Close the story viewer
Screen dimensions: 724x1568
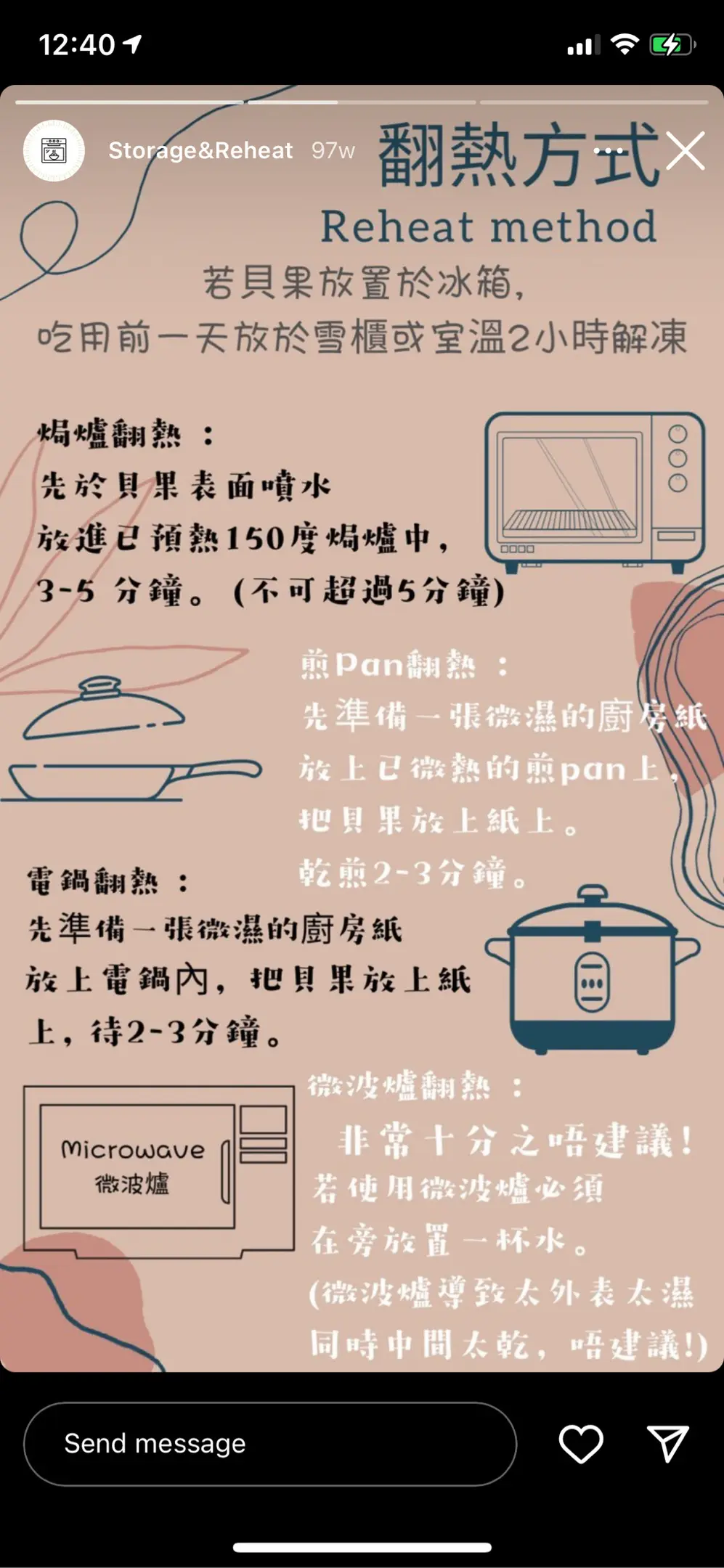(x=685, y=151)
